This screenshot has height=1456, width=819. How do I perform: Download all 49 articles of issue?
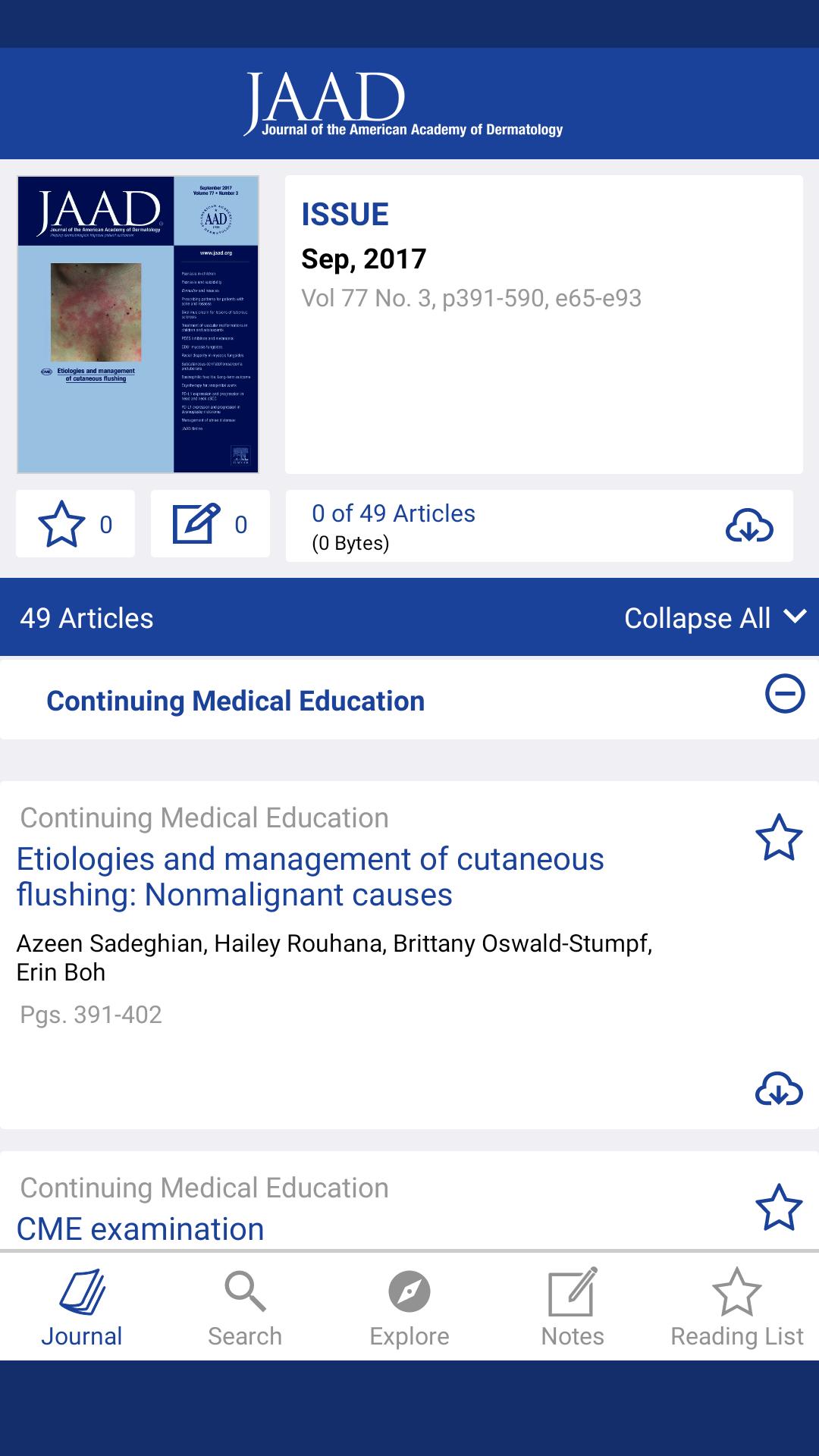point(749,526)
